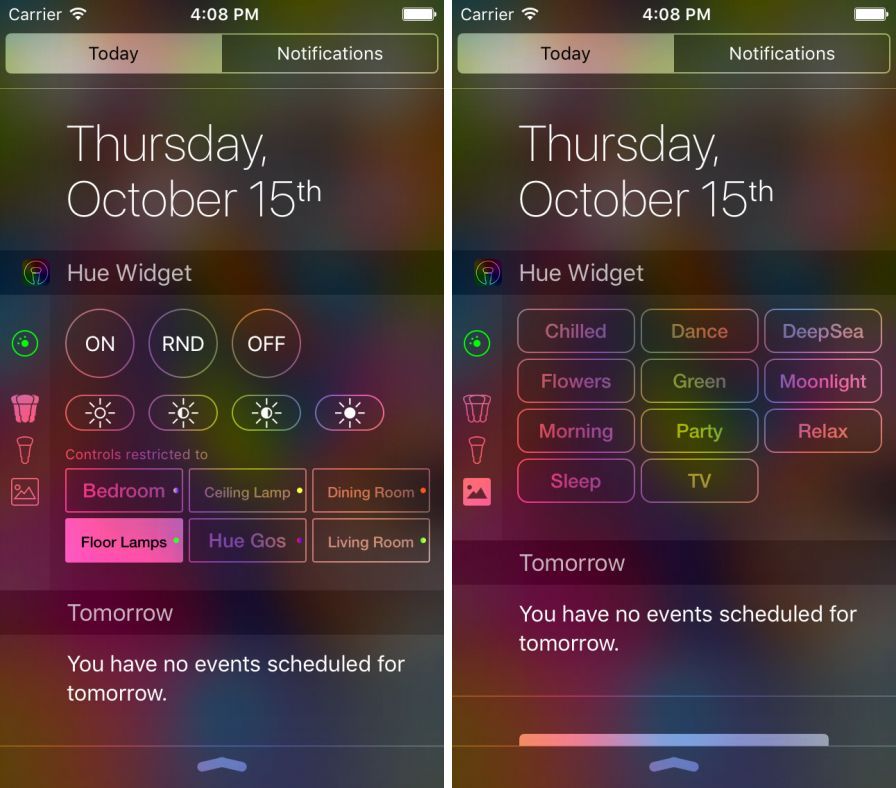Tap the RND random colors button
The width and height of the screenshot is (896, 788).
(x=183, y=344)
